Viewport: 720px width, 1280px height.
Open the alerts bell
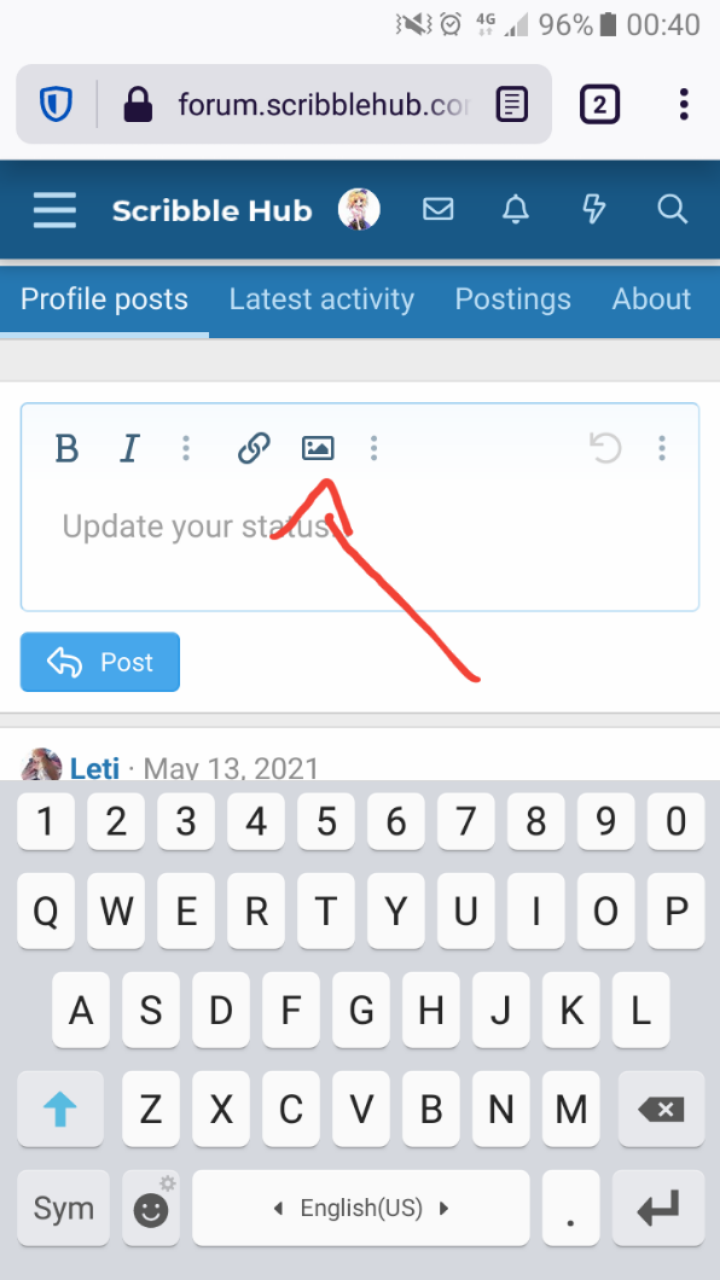point(515,209)
